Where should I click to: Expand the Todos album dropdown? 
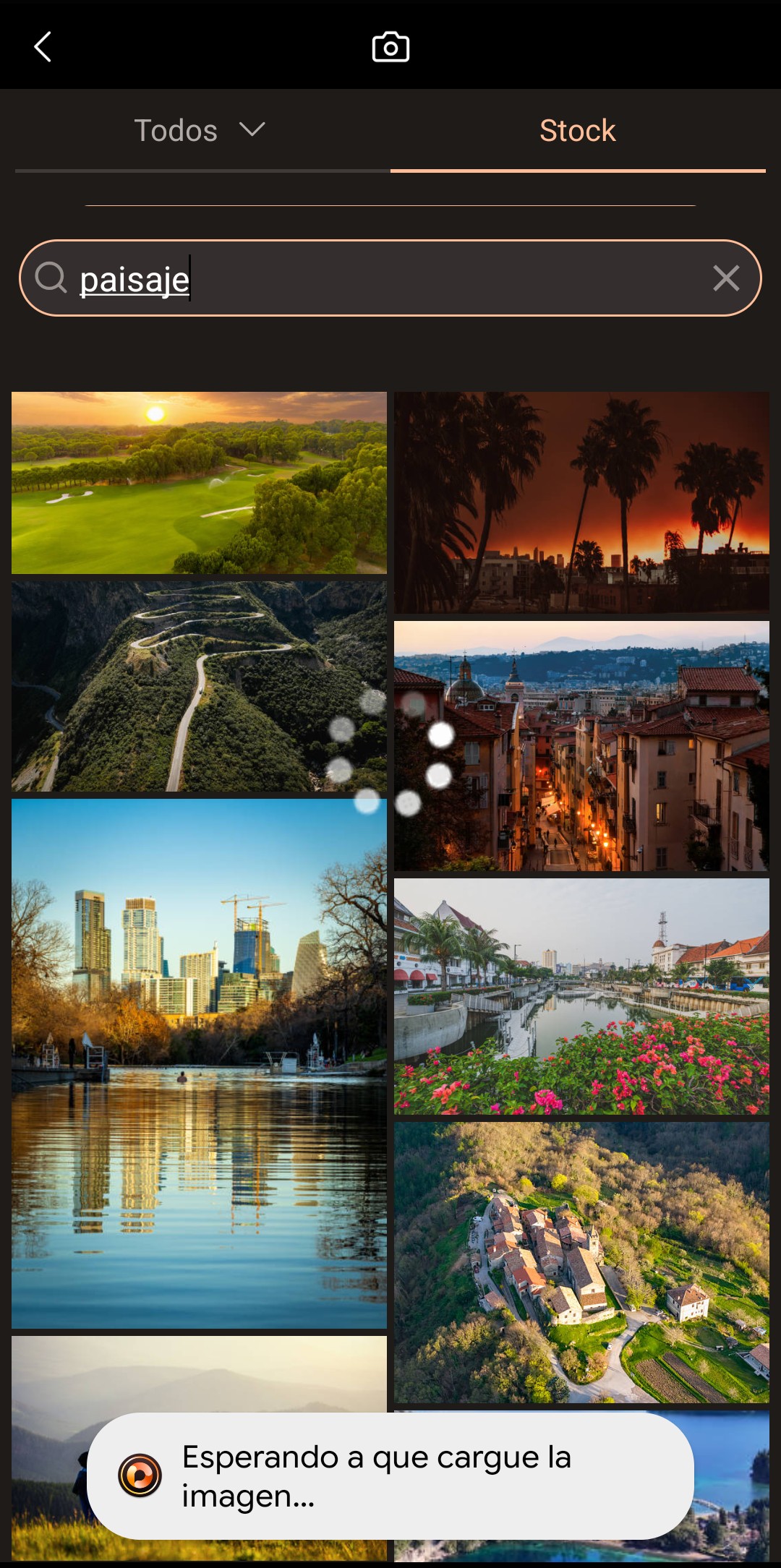[200, 131]
